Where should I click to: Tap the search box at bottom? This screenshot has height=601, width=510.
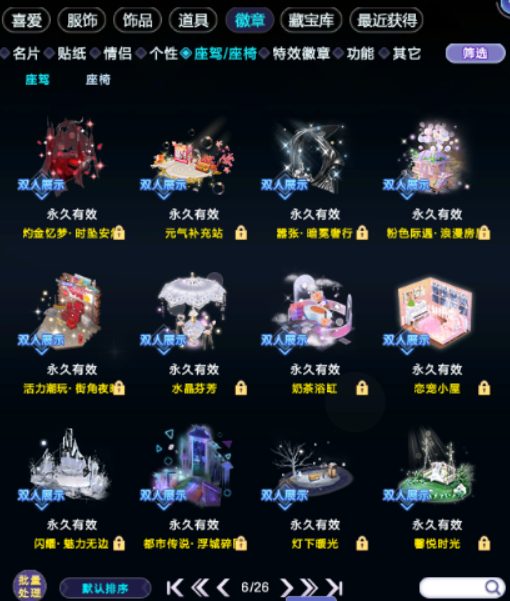point(462,587)
